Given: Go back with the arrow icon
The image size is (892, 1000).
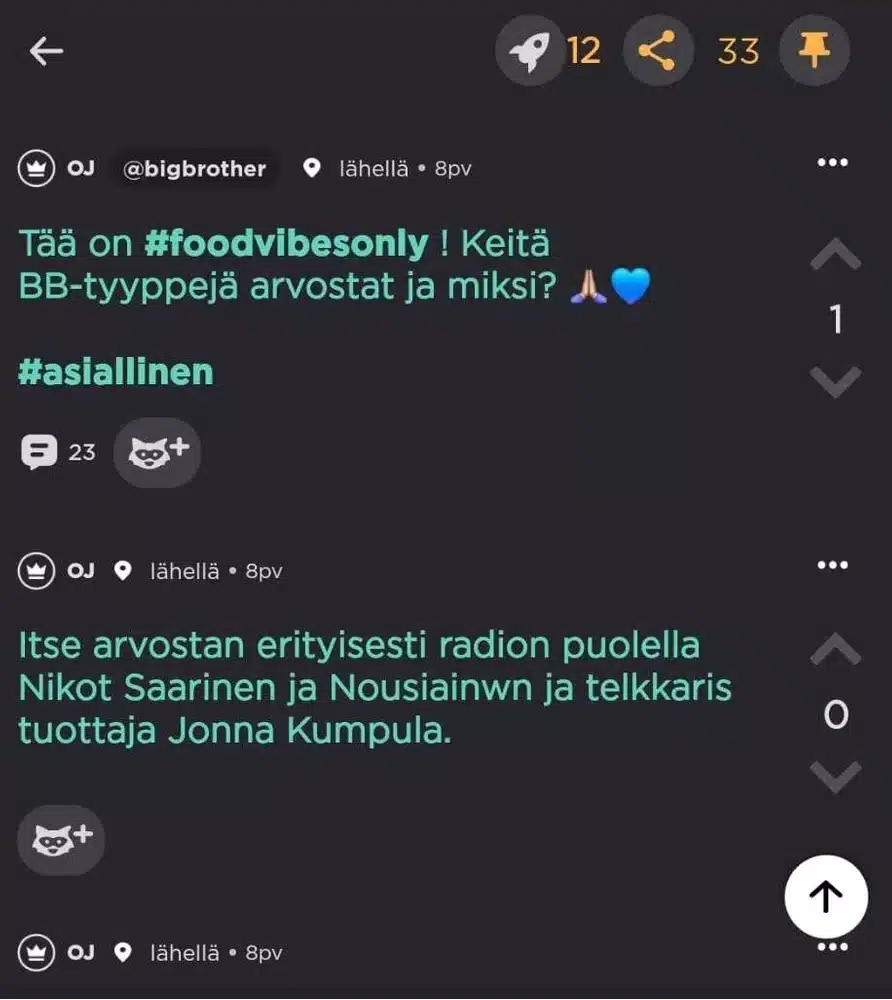Looking at the screenshot, I should click(x=47, y=51).
